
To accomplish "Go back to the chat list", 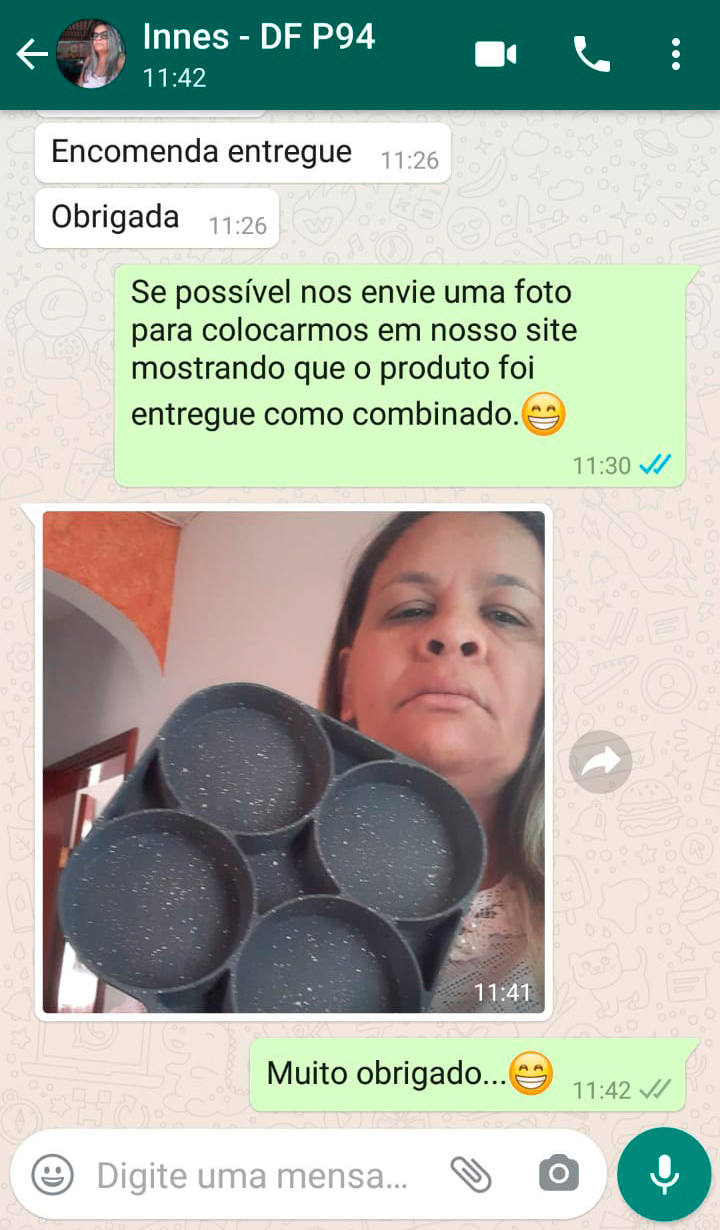I will point(32,55).
